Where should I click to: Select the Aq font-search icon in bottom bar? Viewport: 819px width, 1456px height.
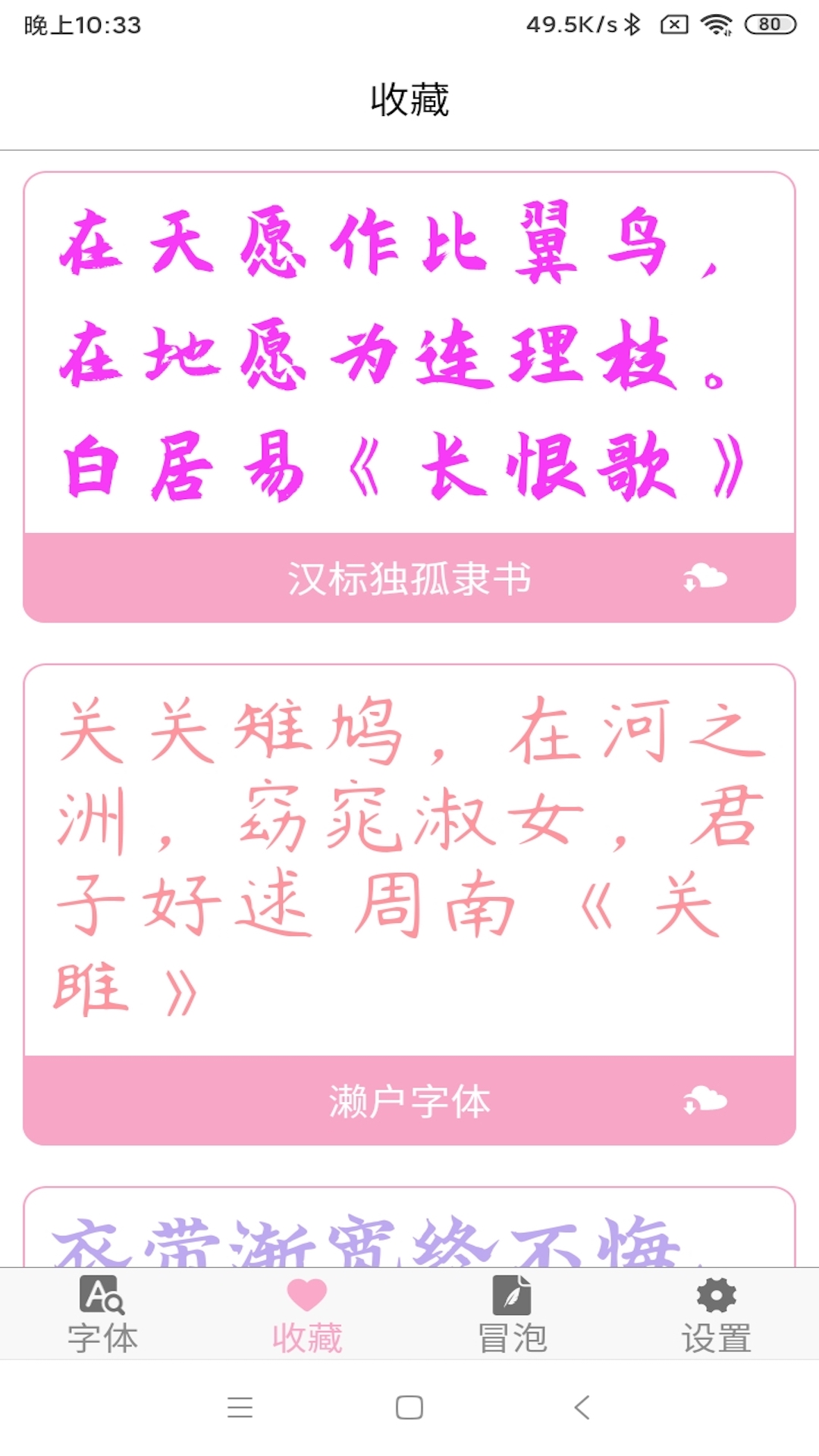tap(102, 1294)
